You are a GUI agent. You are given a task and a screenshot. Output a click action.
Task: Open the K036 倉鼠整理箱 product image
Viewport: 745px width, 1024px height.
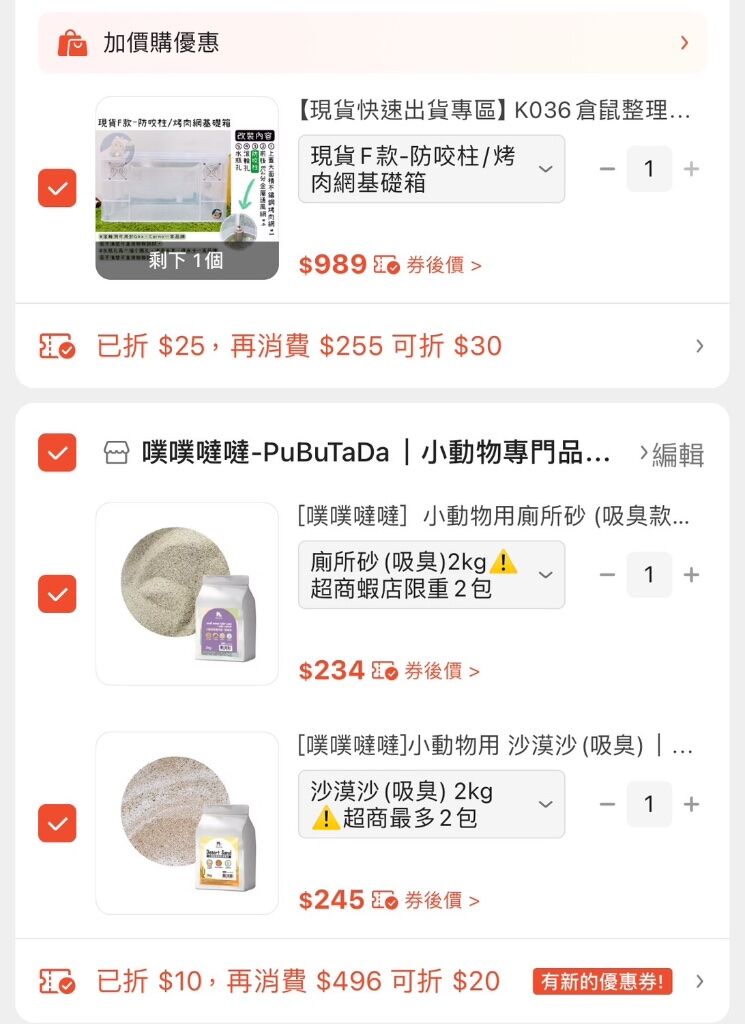[x=187, y=188]
